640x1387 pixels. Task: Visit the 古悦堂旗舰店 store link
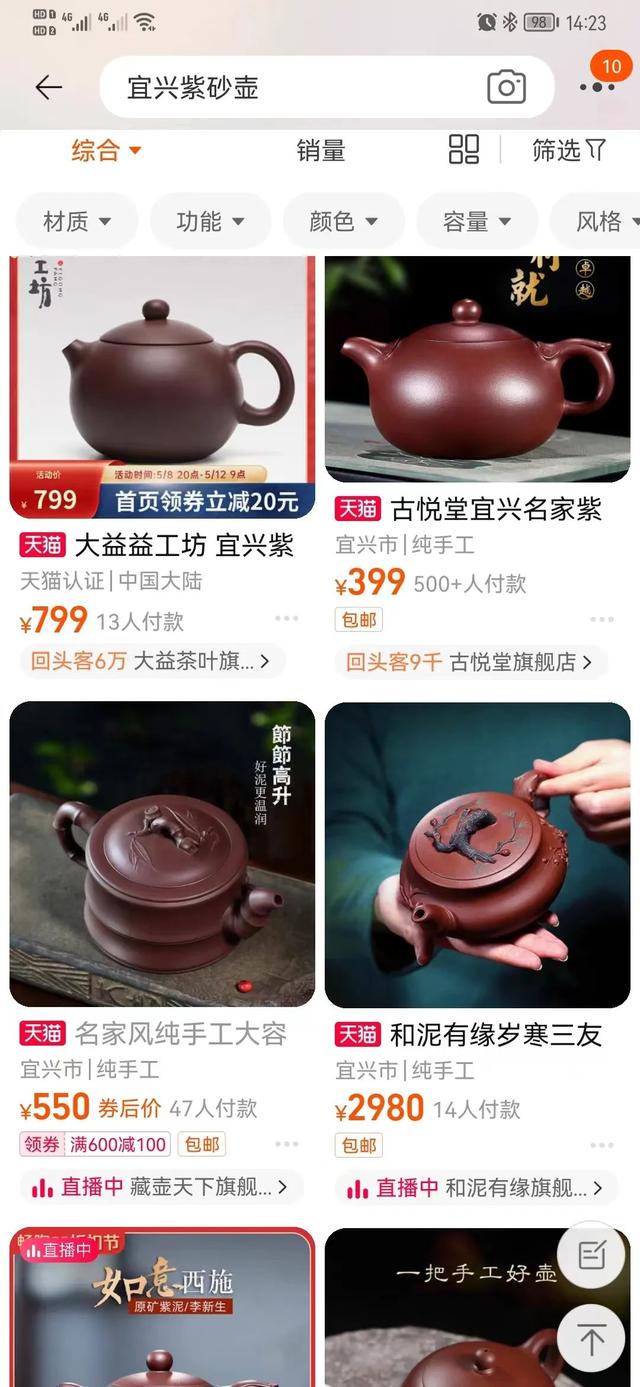[x=470, y=661]
